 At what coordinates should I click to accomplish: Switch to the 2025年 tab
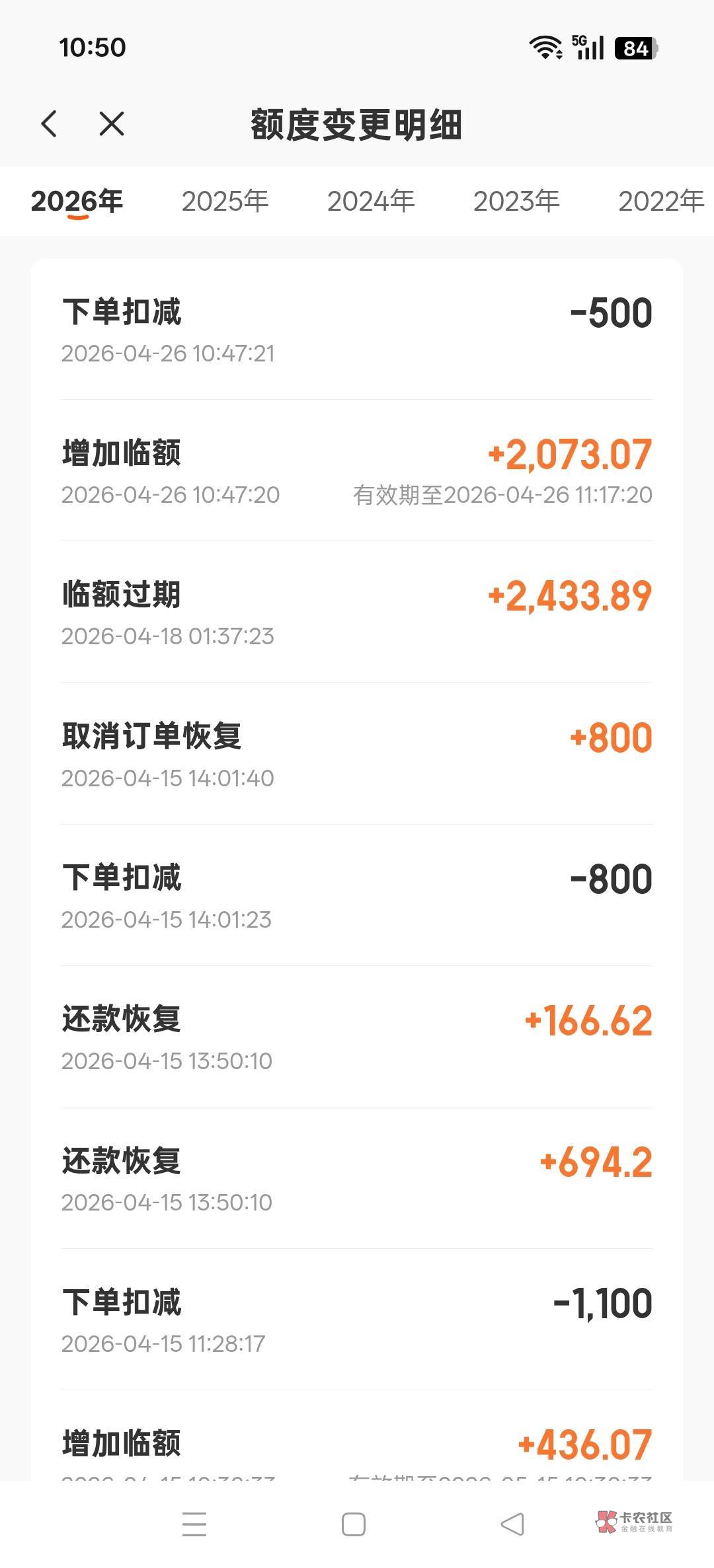(x=225, y=201)
